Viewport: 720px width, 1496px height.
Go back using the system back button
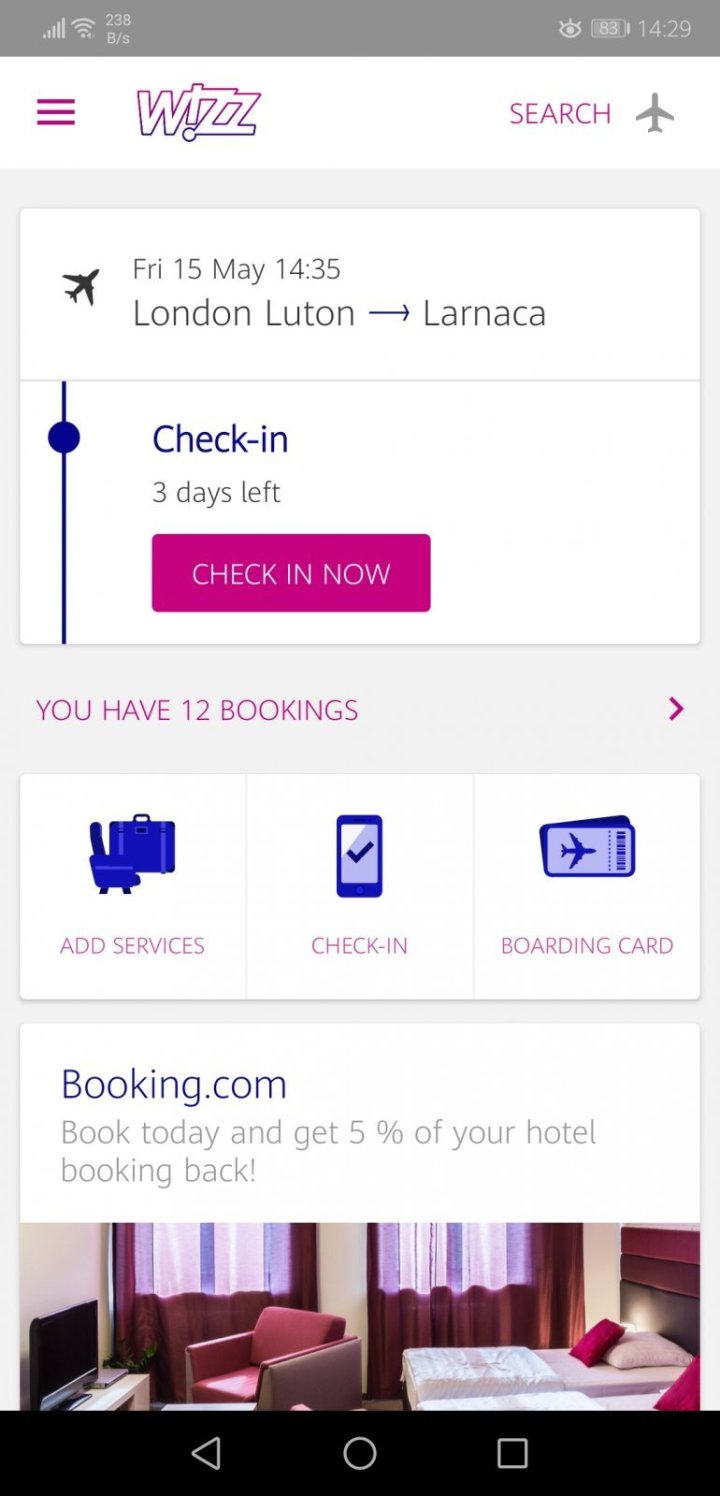(206, 1453)
